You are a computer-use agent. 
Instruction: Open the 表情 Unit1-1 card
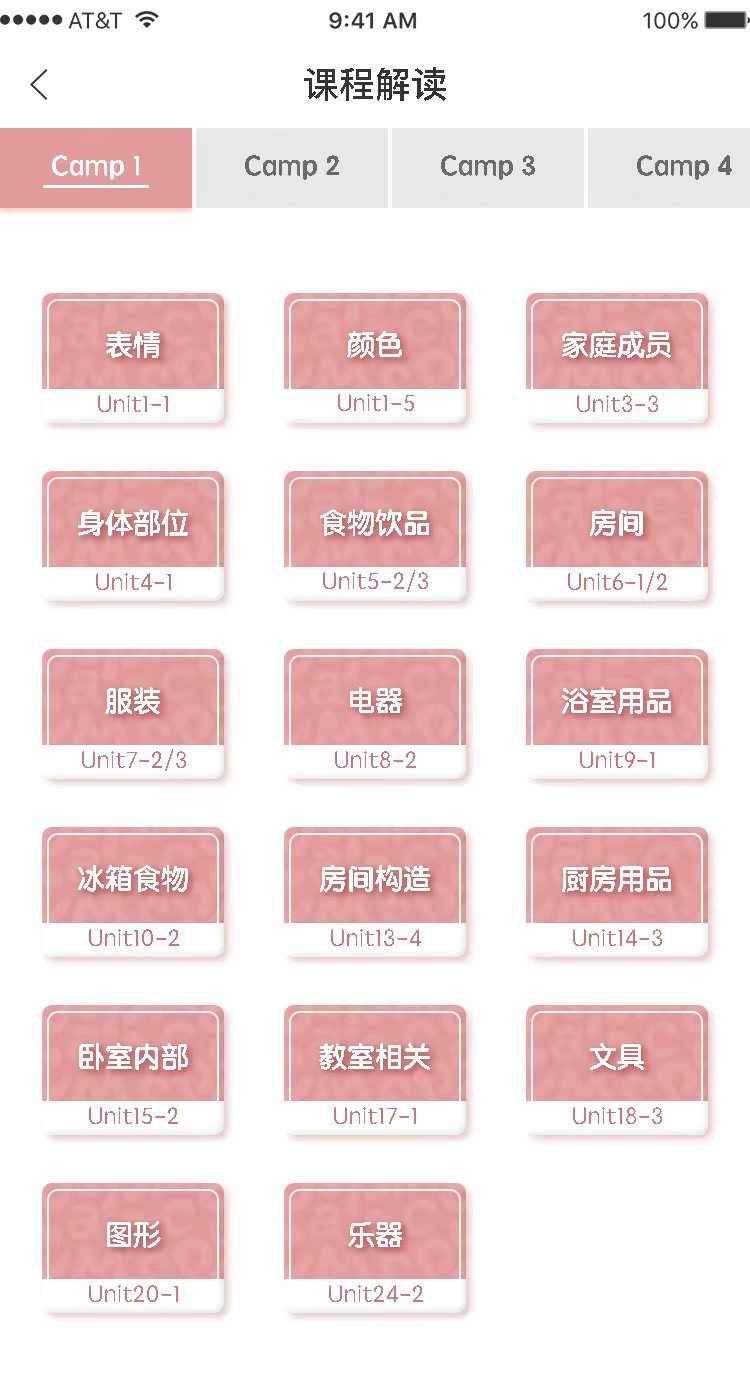pyautogui.click(x=133, y=357)
